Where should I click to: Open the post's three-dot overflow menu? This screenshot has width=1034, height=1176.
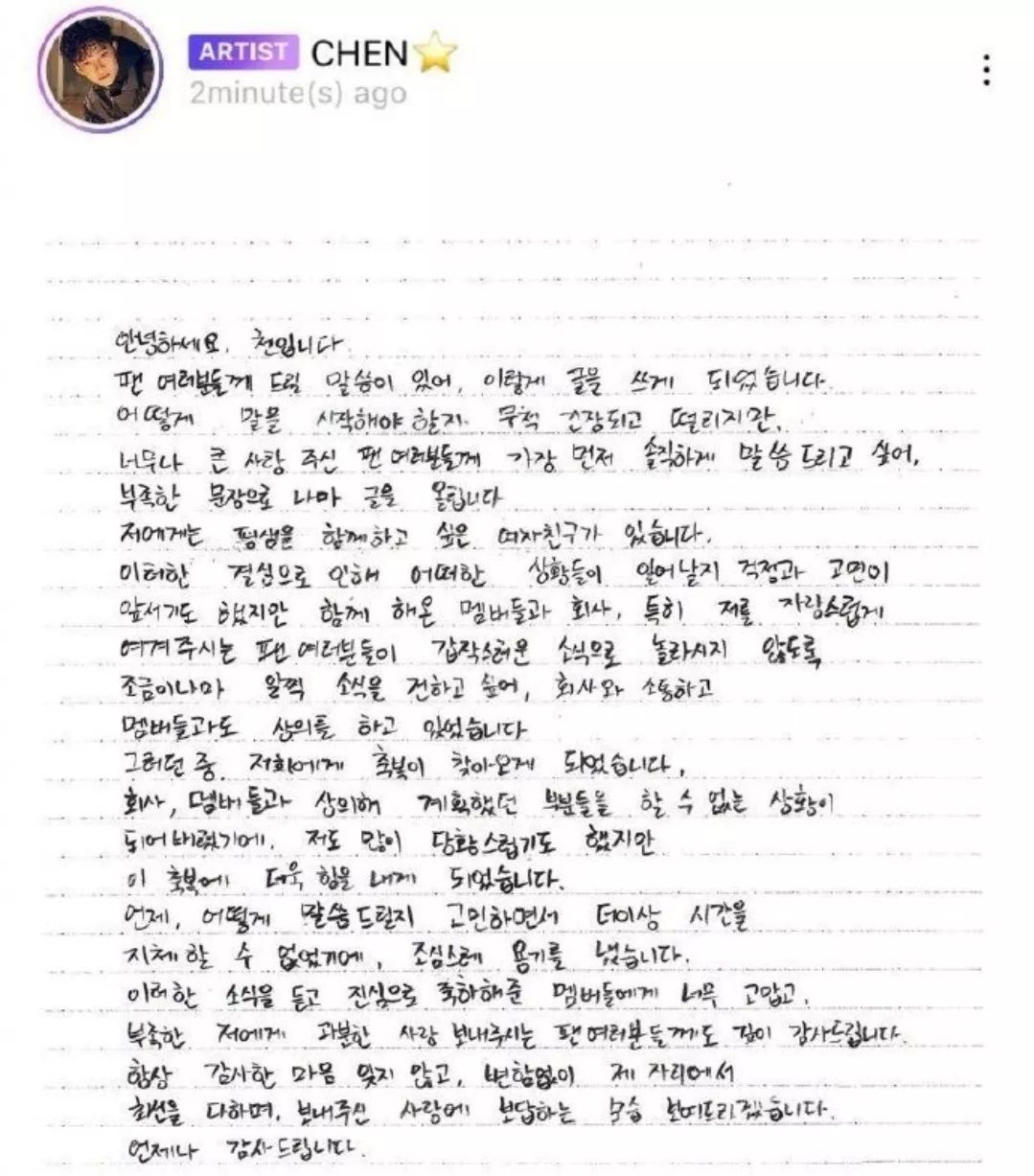click(x=986, y=71)
